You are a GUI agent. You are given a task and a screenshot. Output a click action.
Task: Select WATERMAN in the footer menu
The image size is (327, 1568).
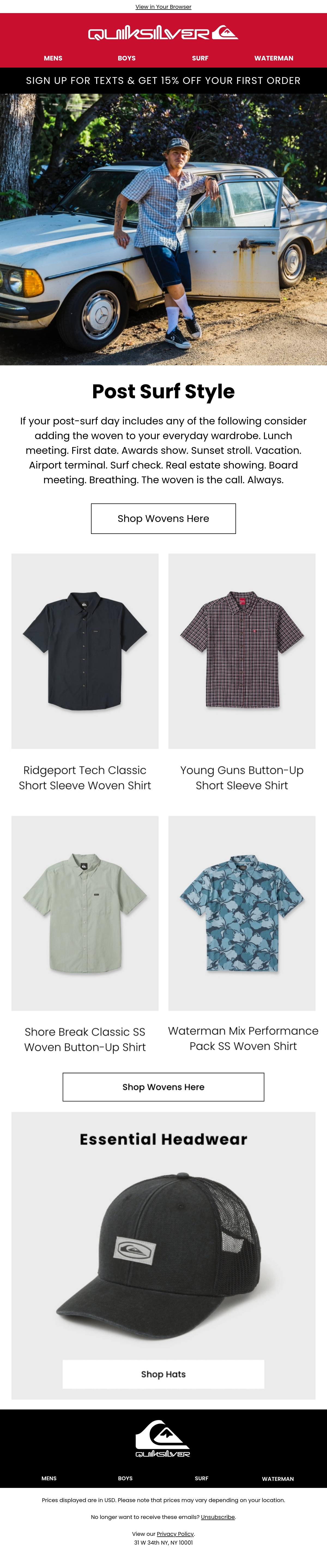tap(278, 1479)
